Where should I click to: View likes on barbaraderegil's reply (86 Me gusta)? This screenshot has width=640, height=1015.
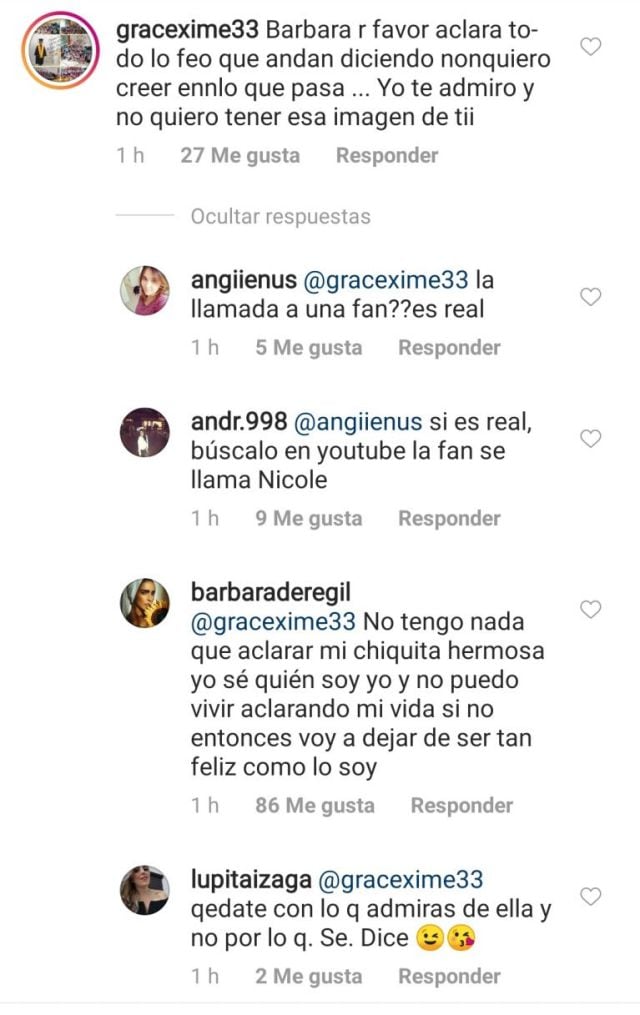tap(314, 805)
